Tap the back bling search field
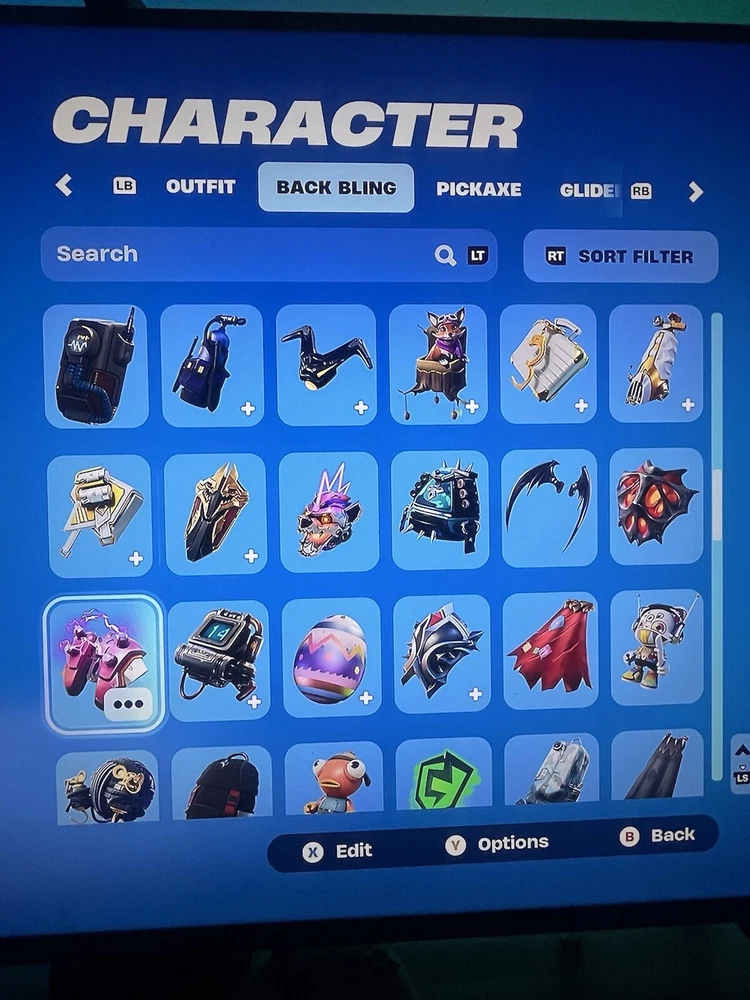 coord(240,254)
